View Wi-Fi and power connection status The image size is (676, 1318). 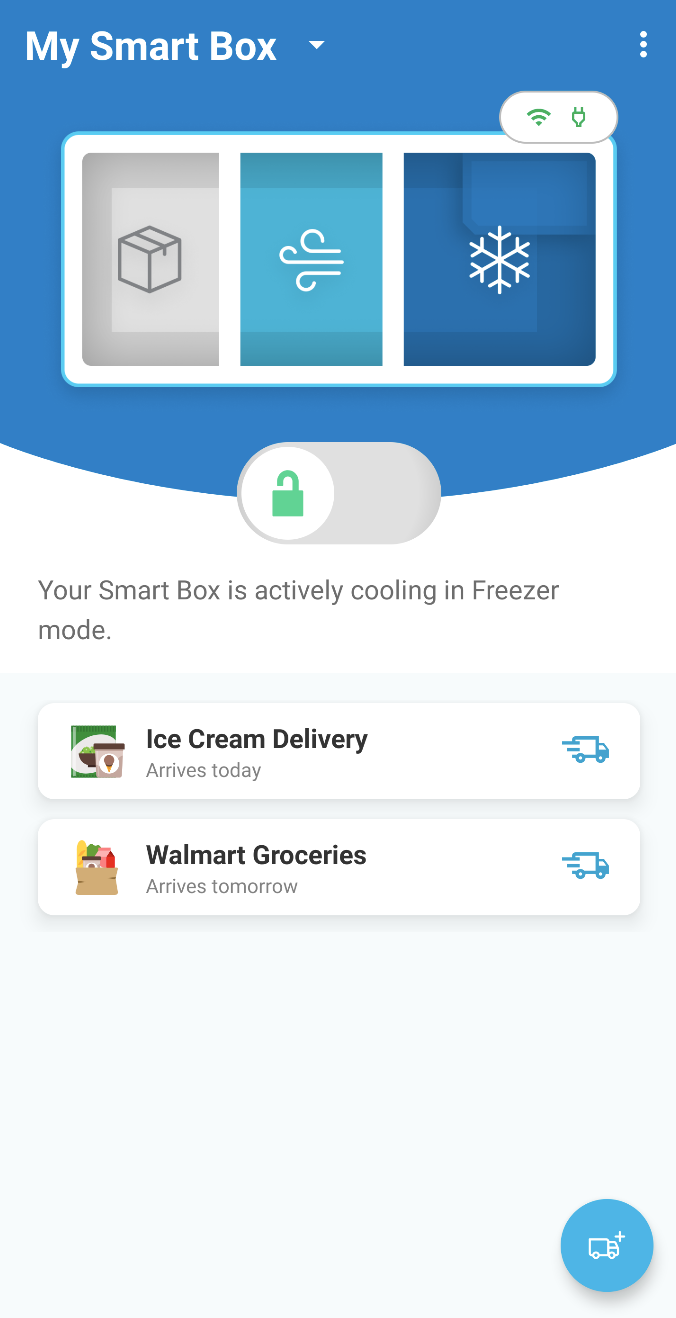click(x=559, y=118)
